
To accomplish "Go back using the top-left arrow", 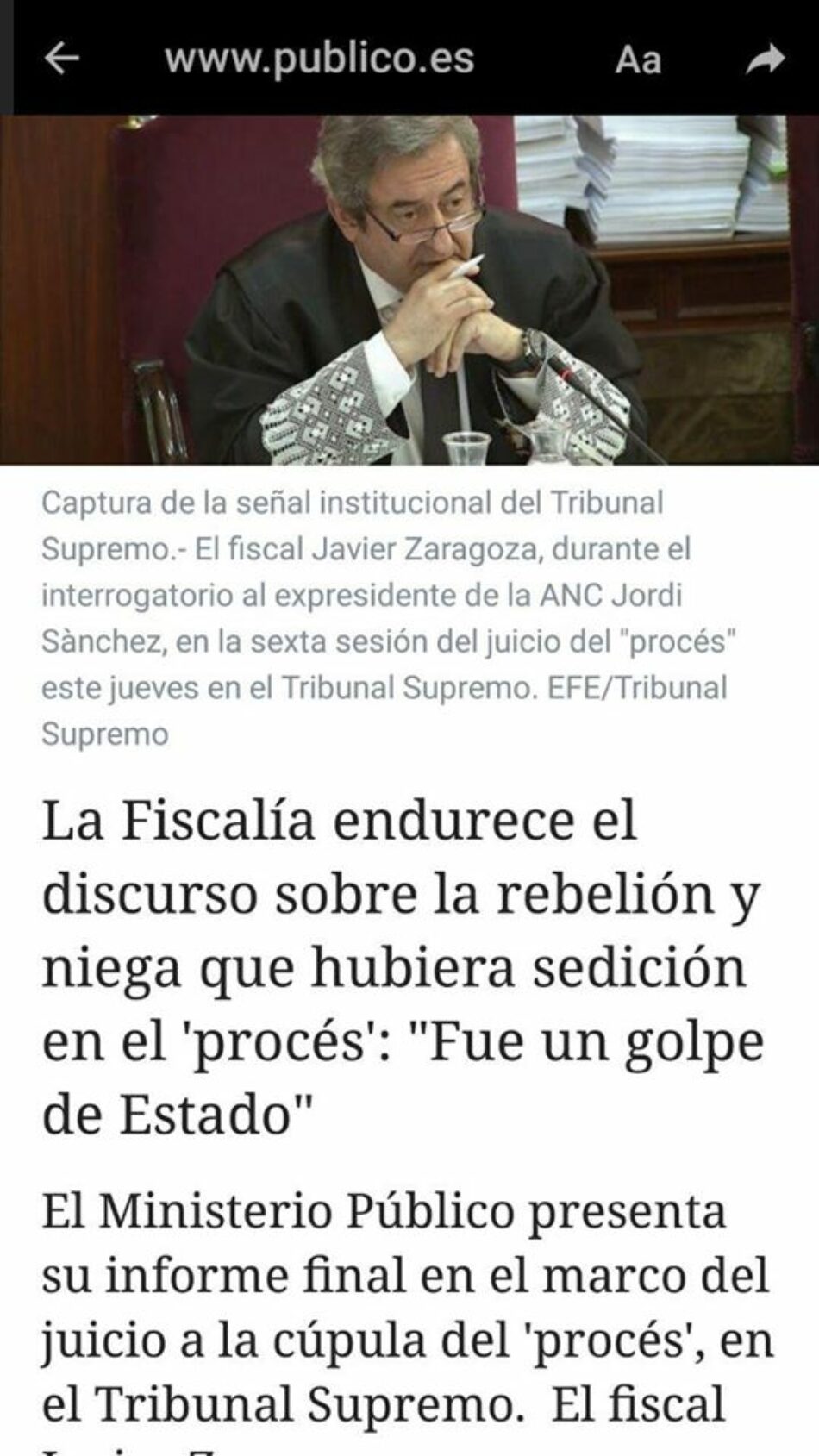I will 61,59.
